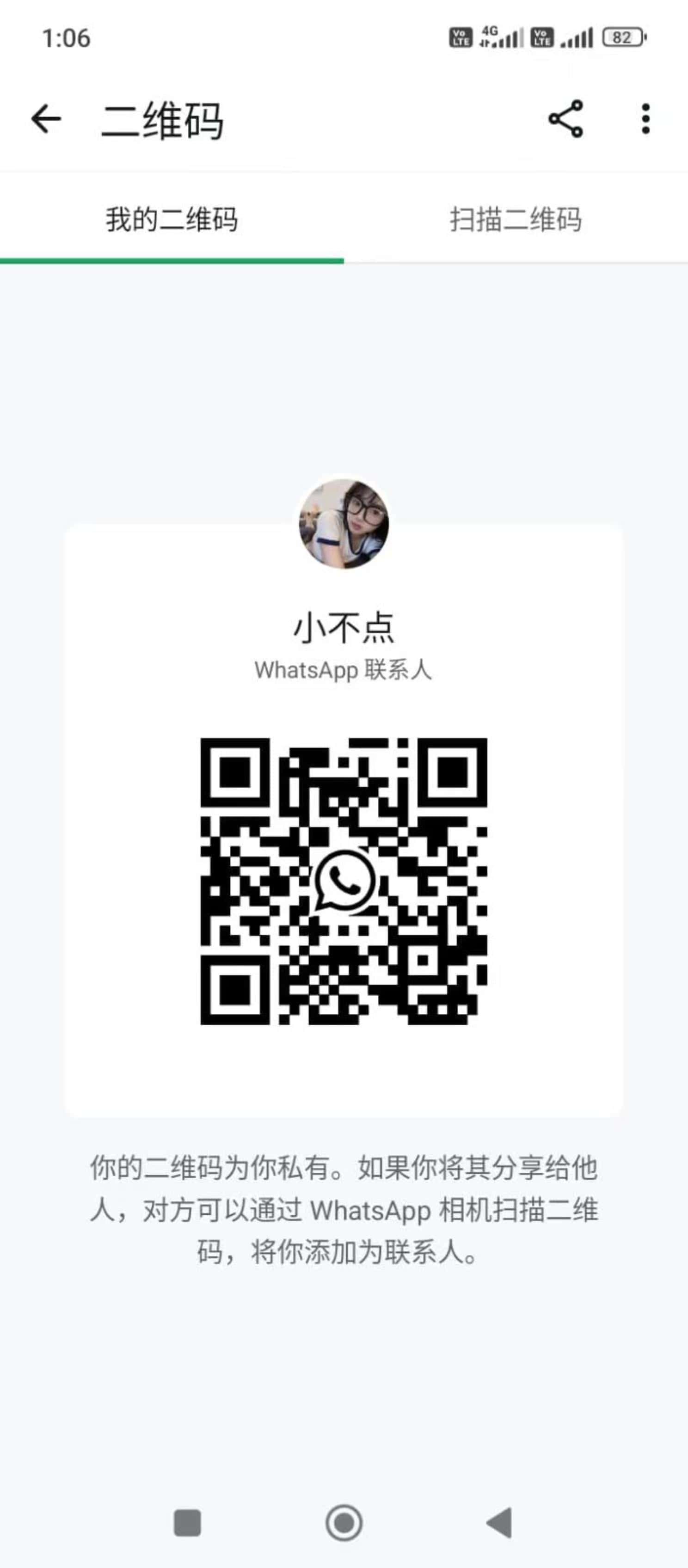Switch to the 扫描二维码 tab
Screen dimensions: 688x1568
[516, 219]
